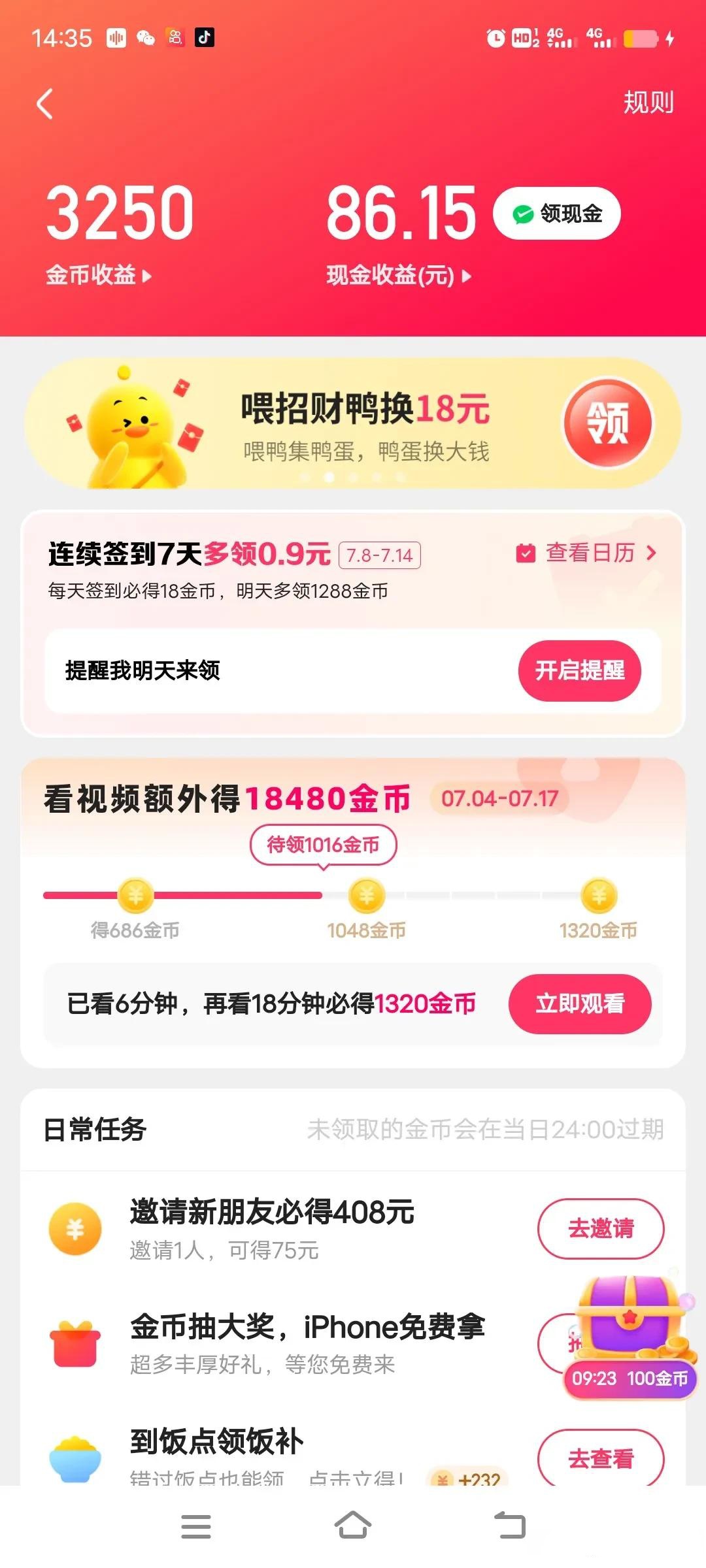Tap the red 领 button on duck banner
The image size is (706, 1568).
click(607, 423)
